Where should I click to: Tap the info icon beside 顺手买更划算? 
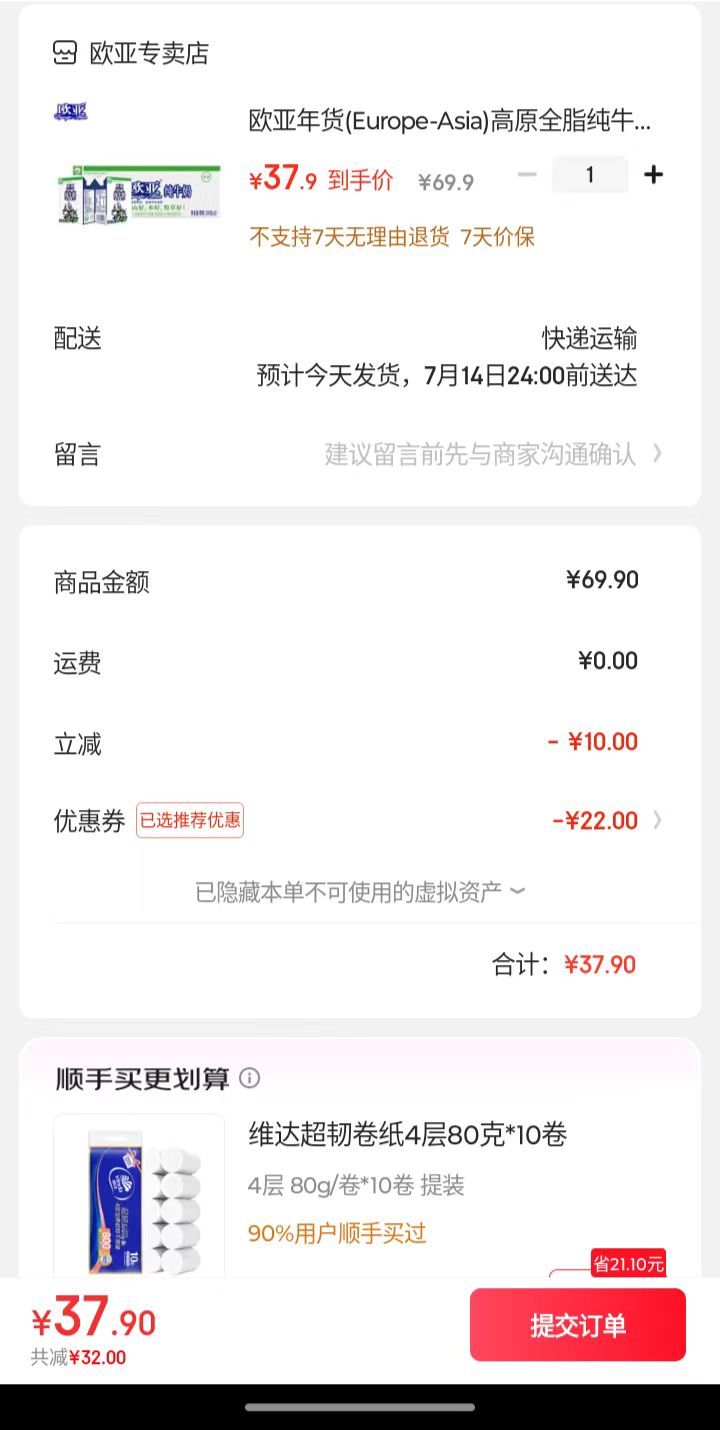[x=250, y=1078]
